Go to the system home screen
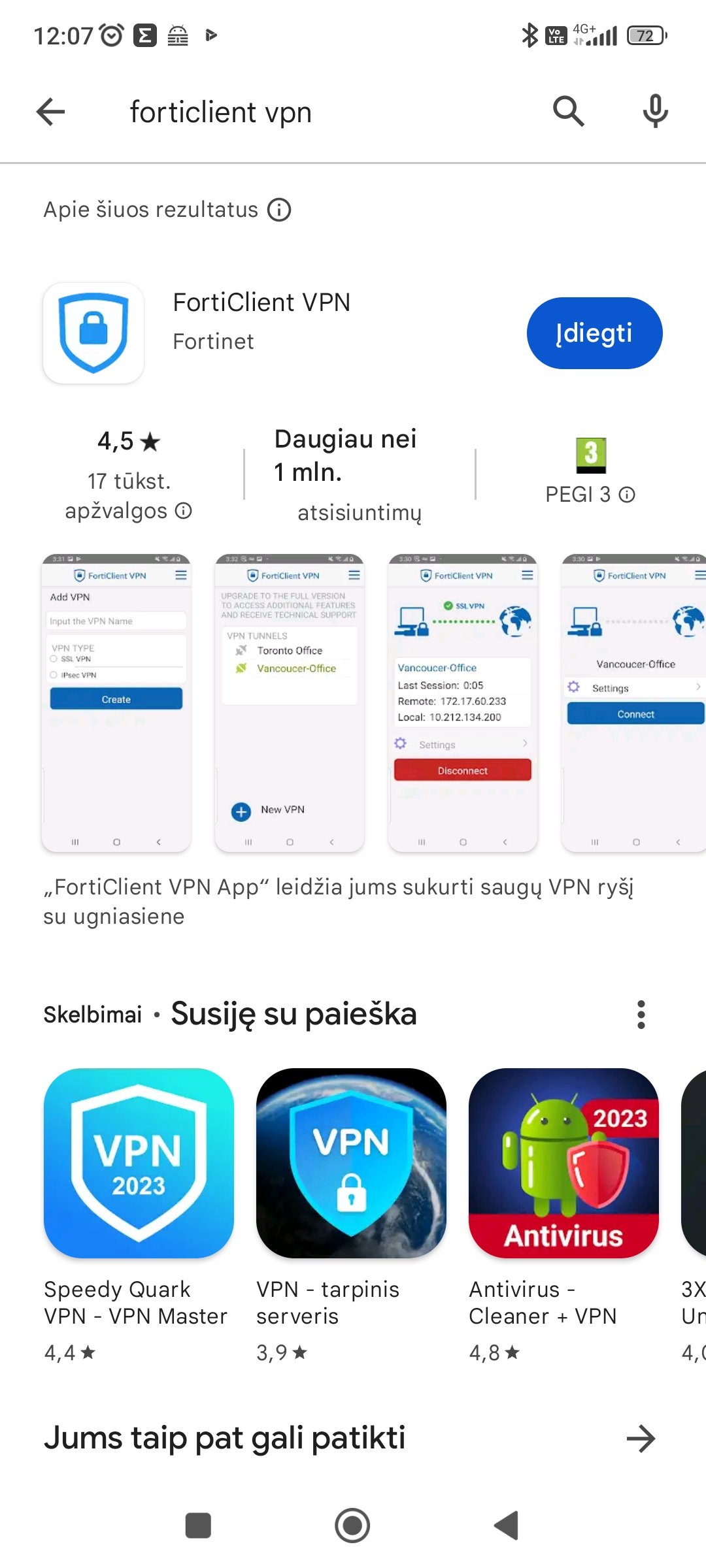706x1568 pixels. [352, 1526]
